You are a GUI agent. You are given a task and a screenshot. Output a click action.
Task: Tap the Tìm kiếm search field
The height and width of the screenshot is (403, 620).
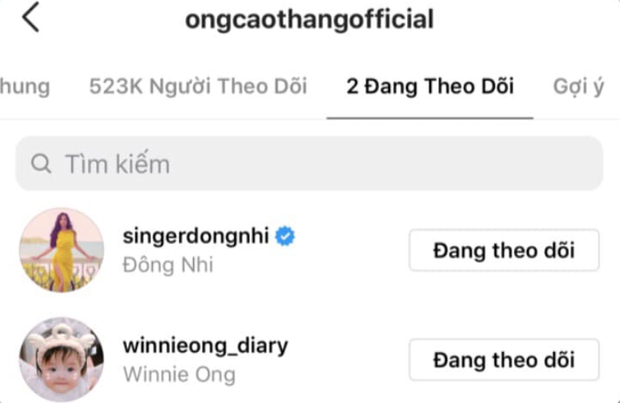(309, 164)
